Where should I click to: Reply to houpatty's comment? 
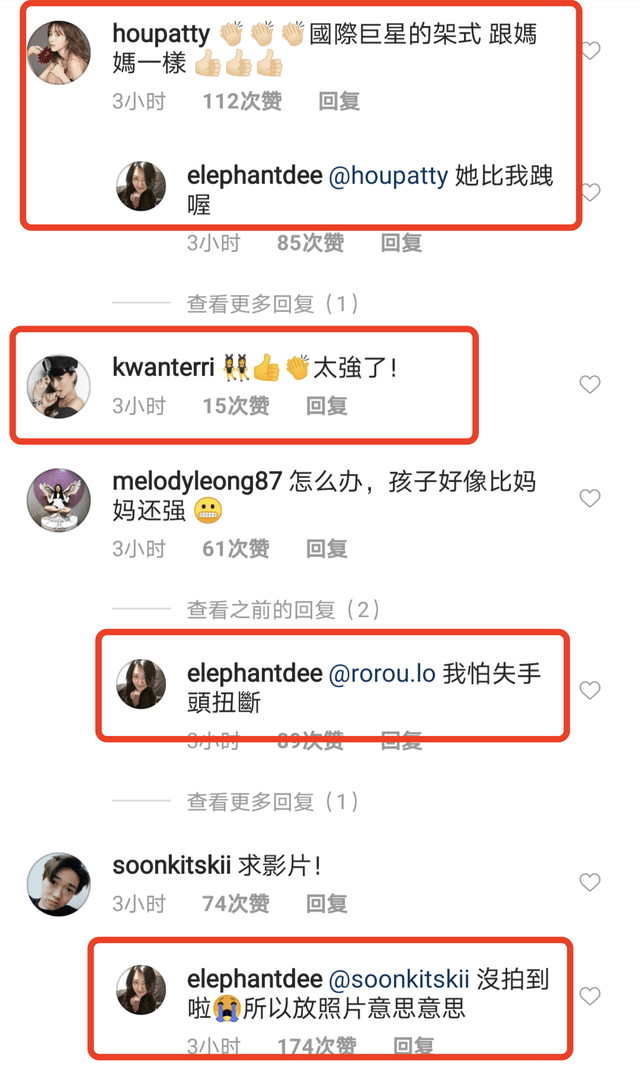click(x=339, y=101)
